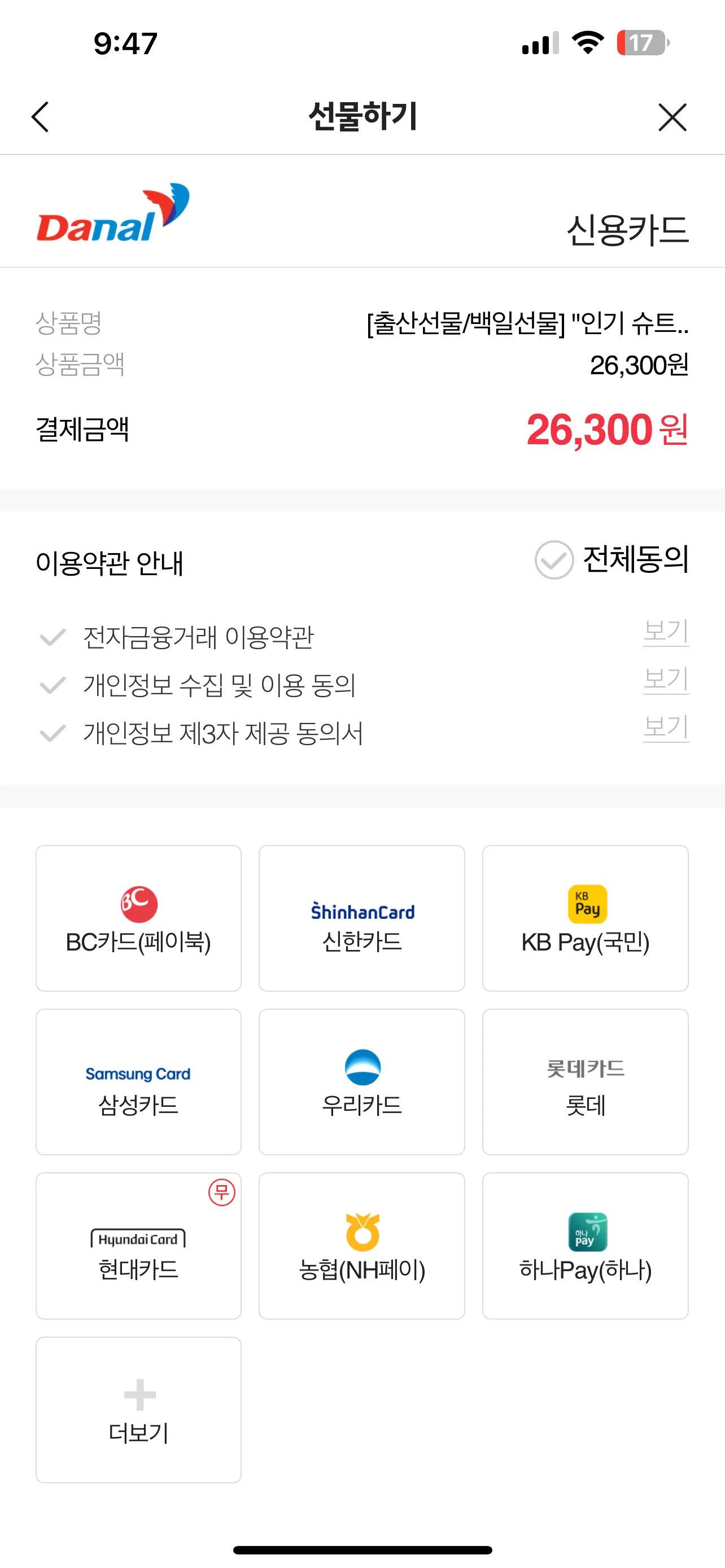Close the 선물하기 payment screen
725x1568 pixels.
[672, 117]
